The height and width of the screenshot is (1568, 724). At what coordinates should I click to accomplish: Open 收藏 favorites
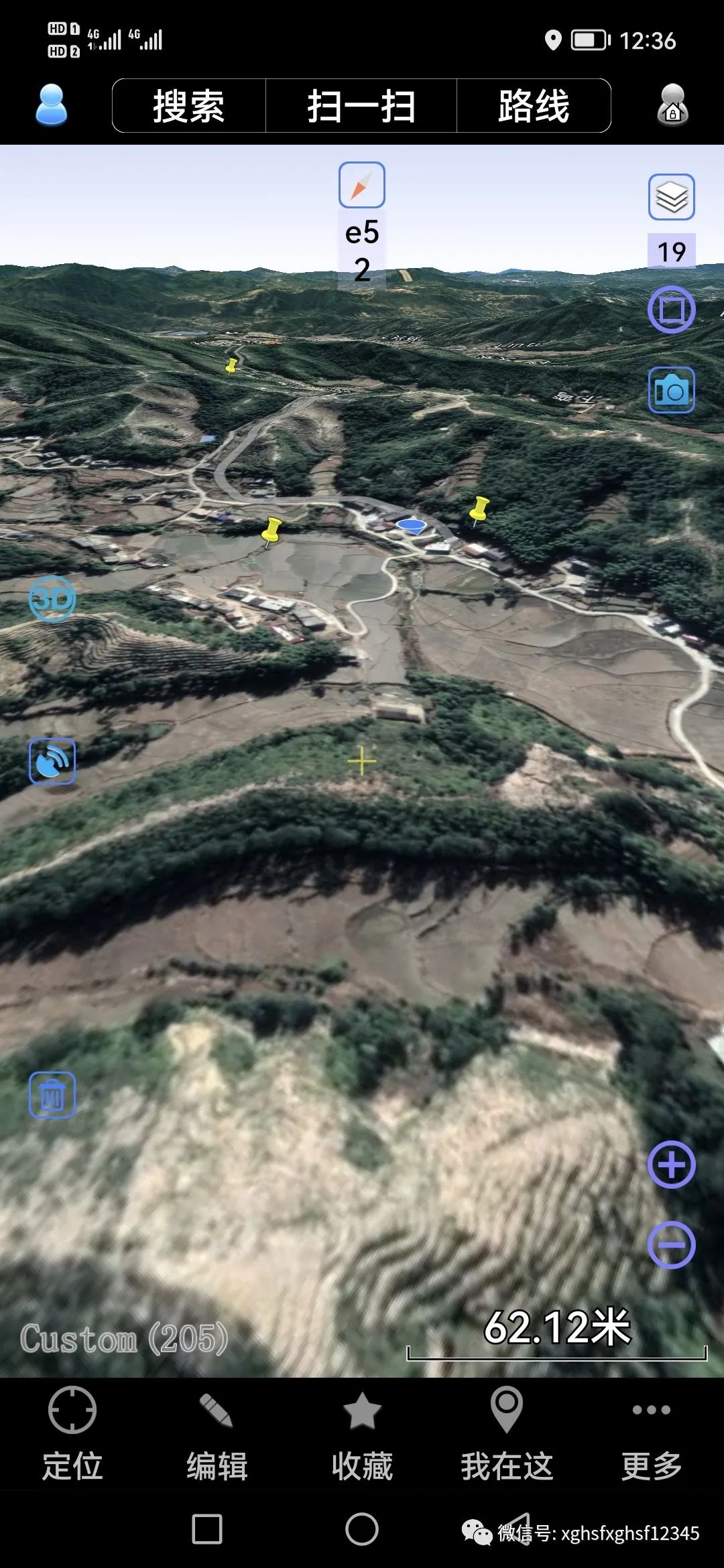pyautogui.click(x=362, y=1434)
